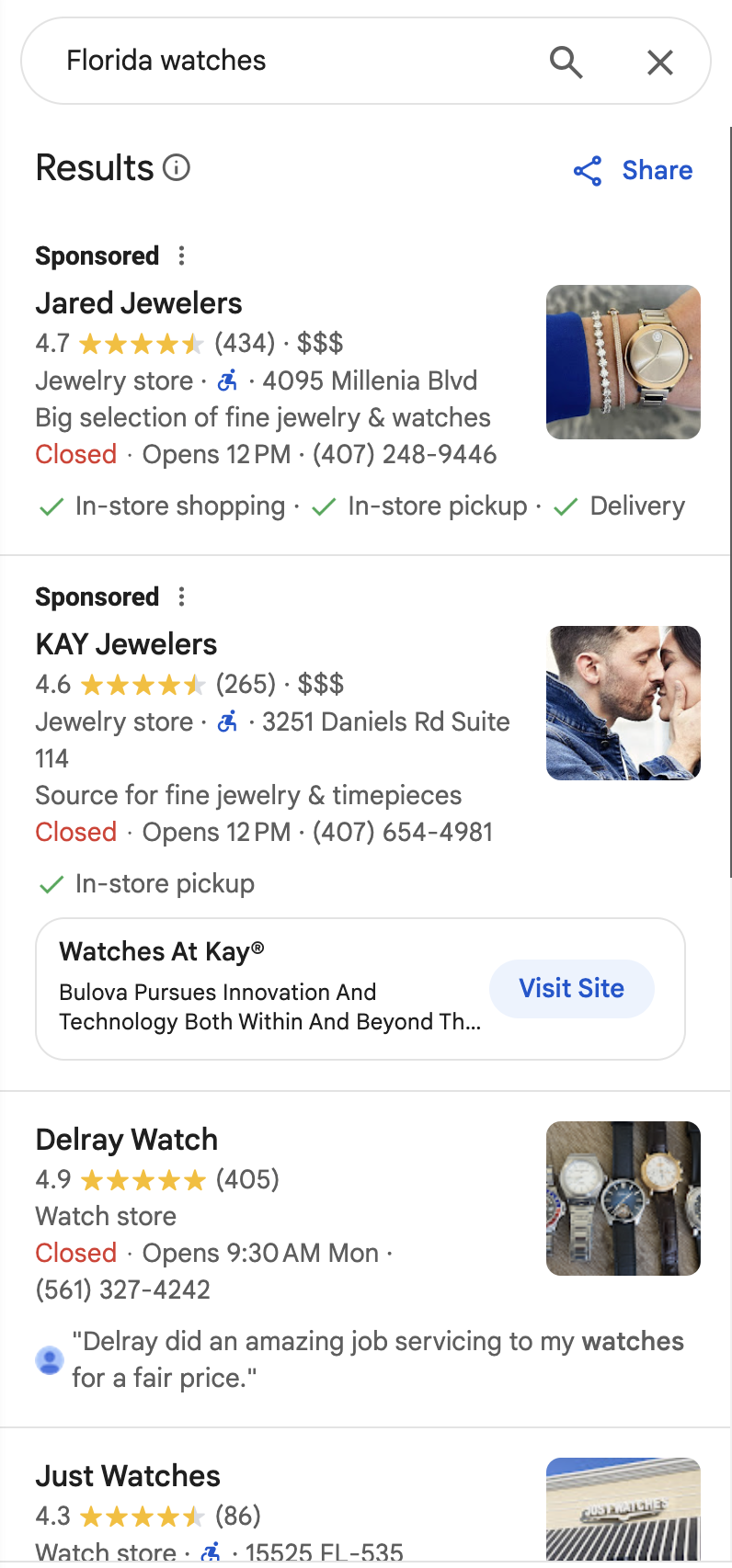
Task: View the KAY Jewelers couple photo
Action: [623, 703]
